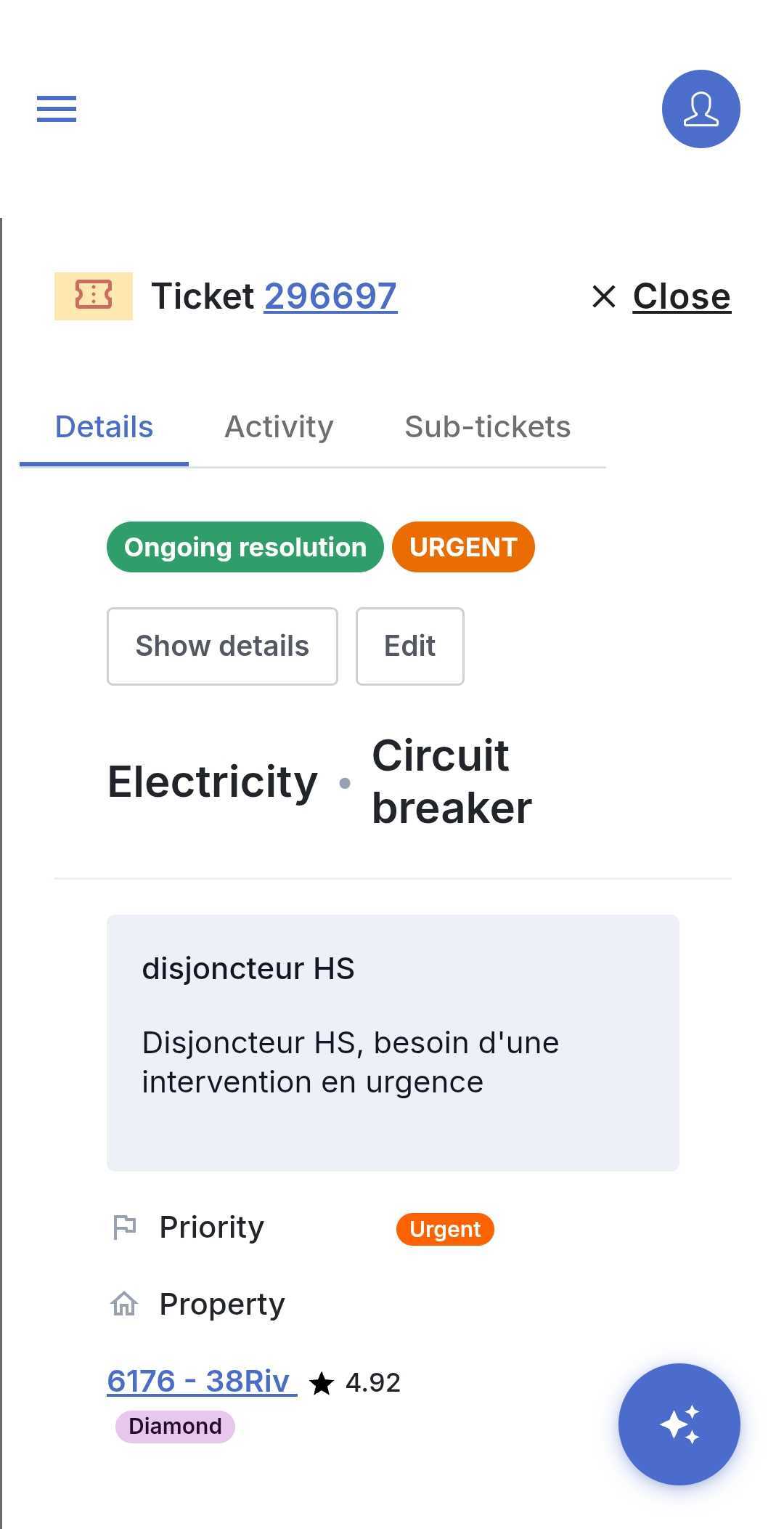This screenshot has height=1529, width=784.
Task: Switch to the Activity tab
Action: (279, 427)
